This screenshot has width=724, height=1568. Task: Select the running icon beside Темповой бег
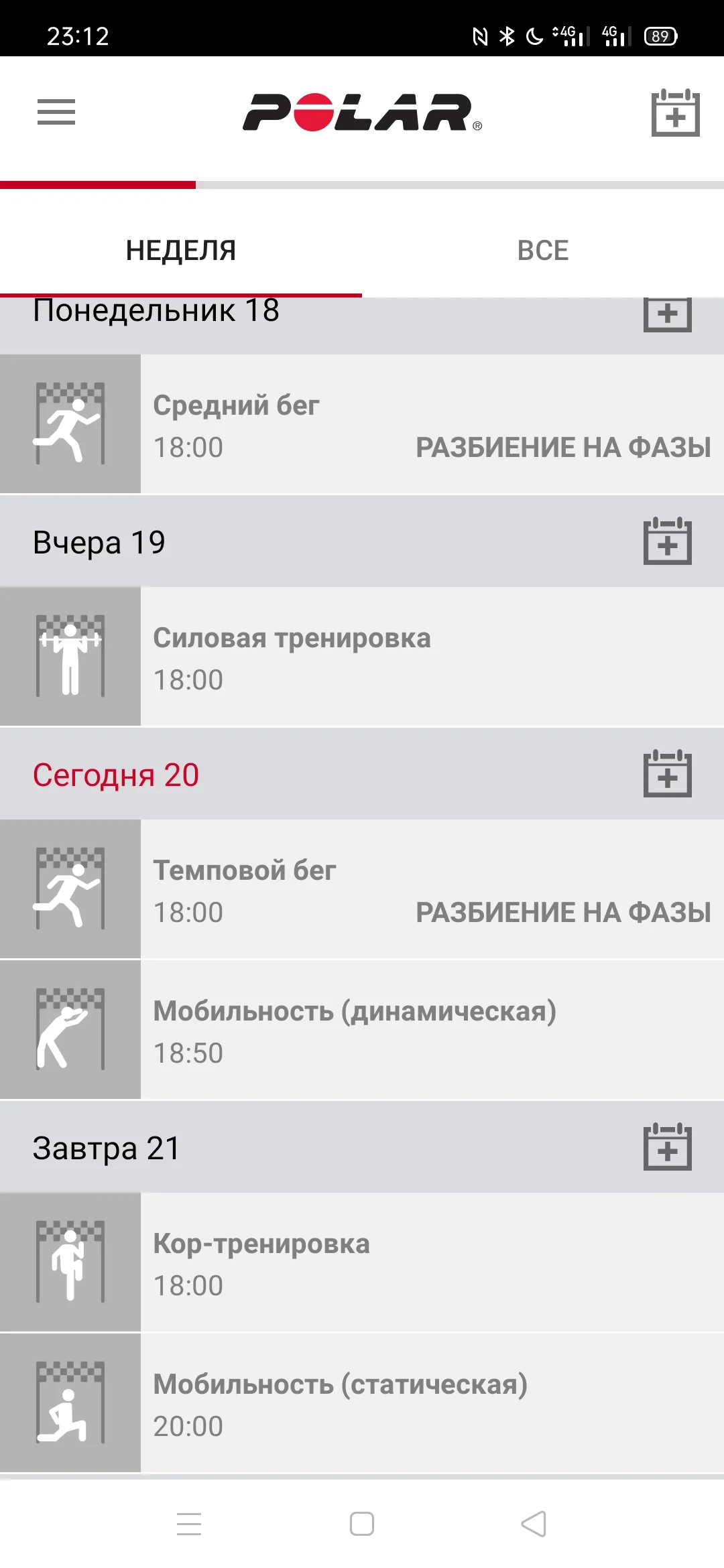point(70,889)
